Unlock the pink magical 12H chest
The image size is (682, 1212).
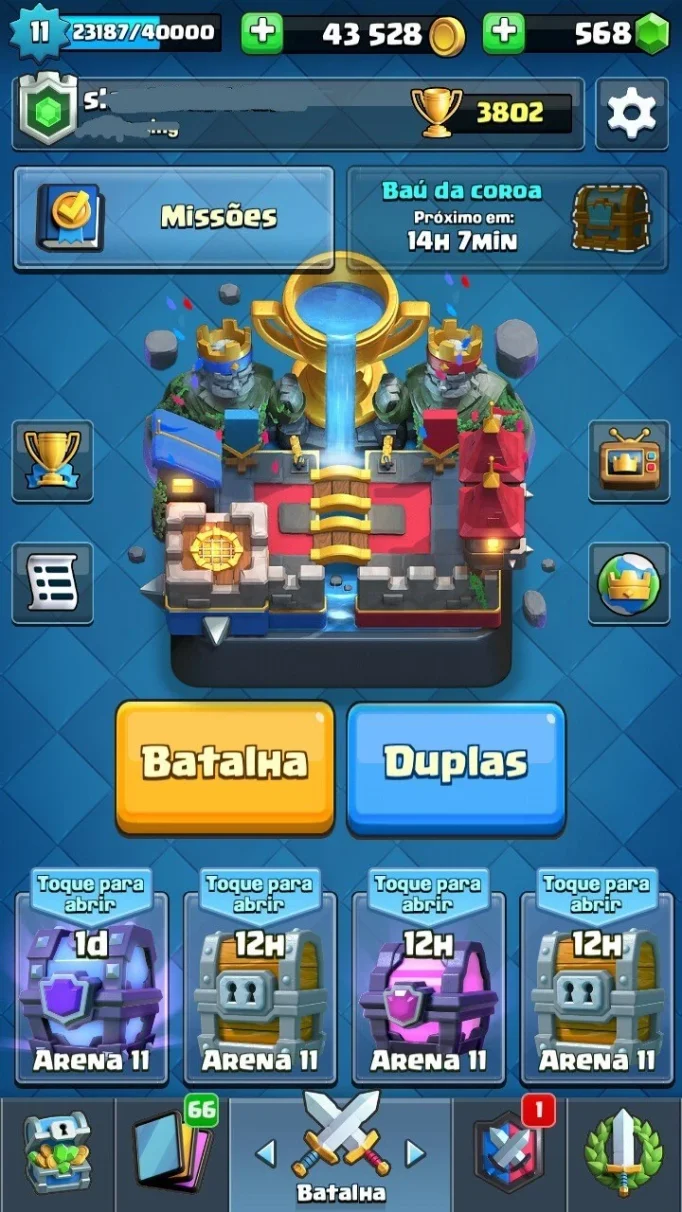click(x=429, y=978)
